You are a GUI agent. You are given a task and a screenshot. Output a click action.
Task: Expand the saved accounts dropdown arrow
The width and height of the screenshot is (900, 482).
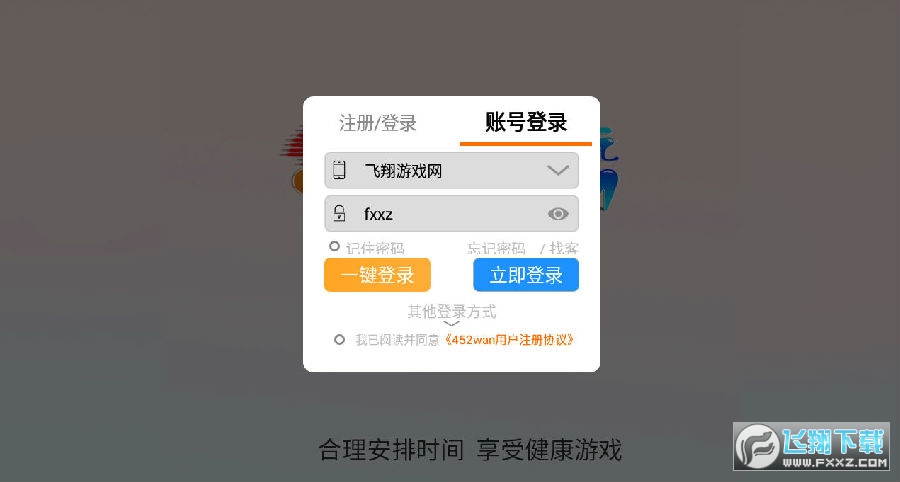[x=558, y=171]
